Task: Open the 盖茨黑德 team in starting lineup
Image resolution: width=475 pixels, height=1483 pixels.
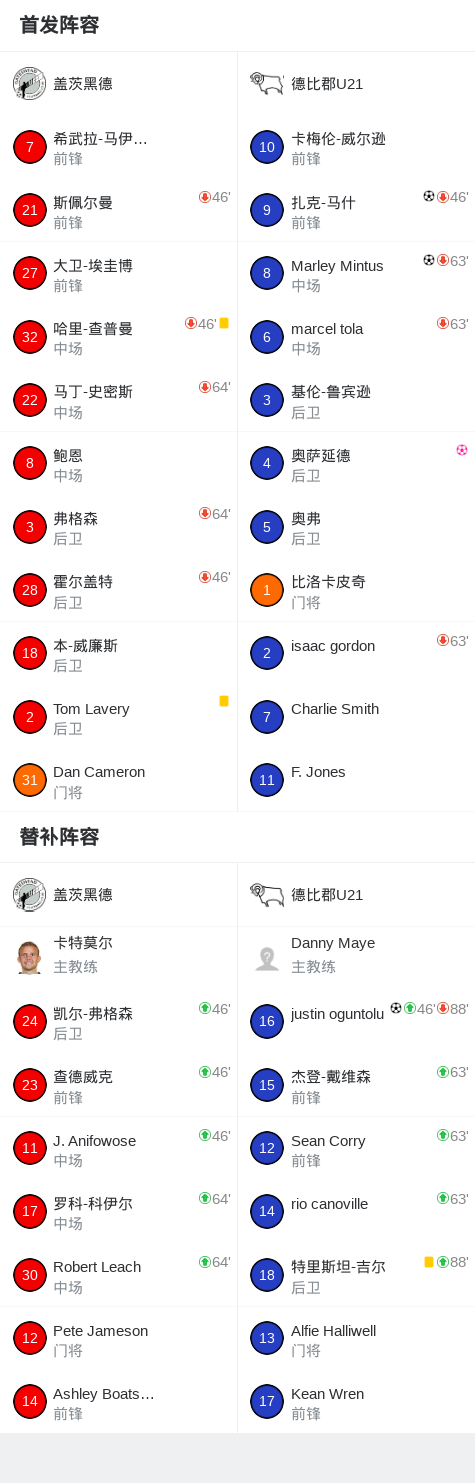Action: pos(118,84)
